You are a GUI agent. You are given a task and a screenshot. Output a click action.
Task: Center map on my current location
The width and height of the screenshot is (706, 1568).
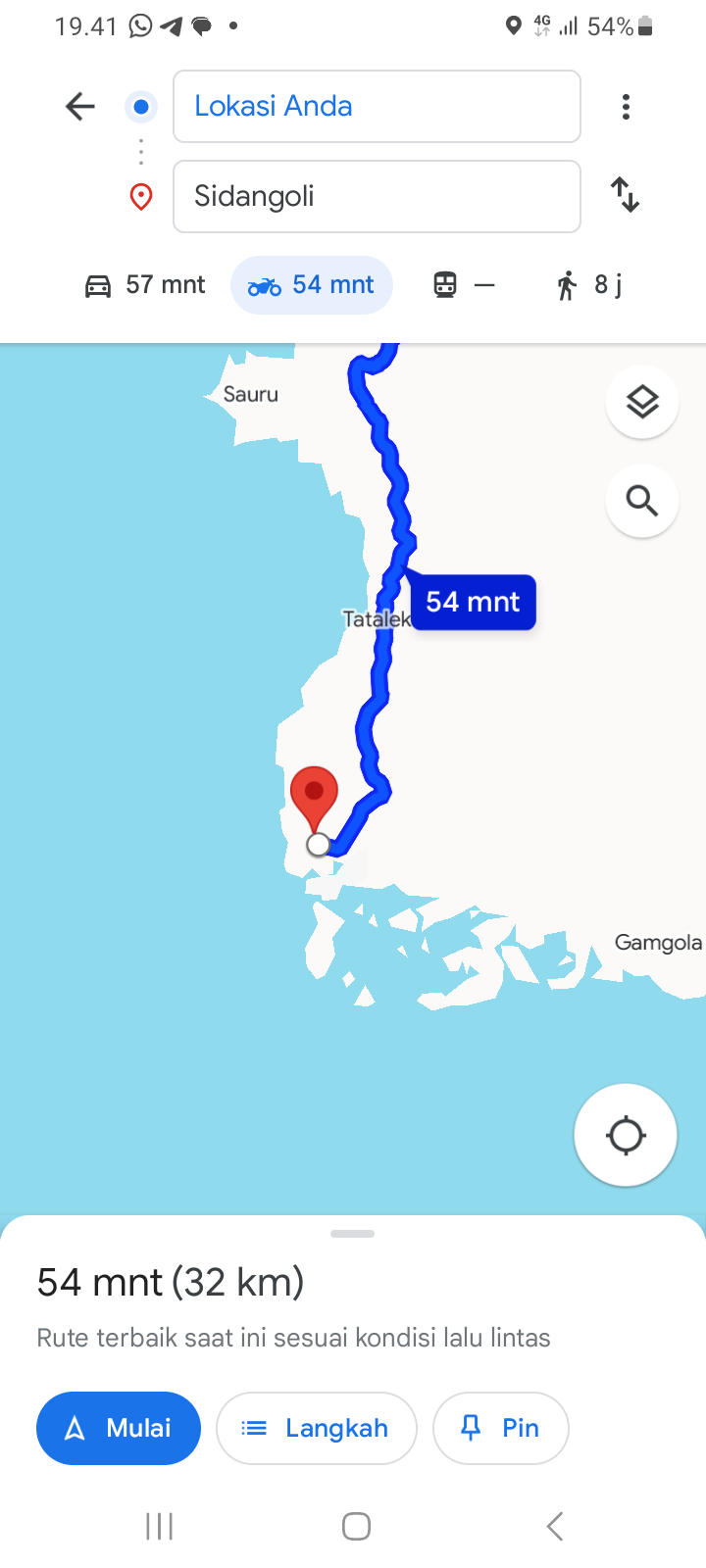[x=626, y=1136]
